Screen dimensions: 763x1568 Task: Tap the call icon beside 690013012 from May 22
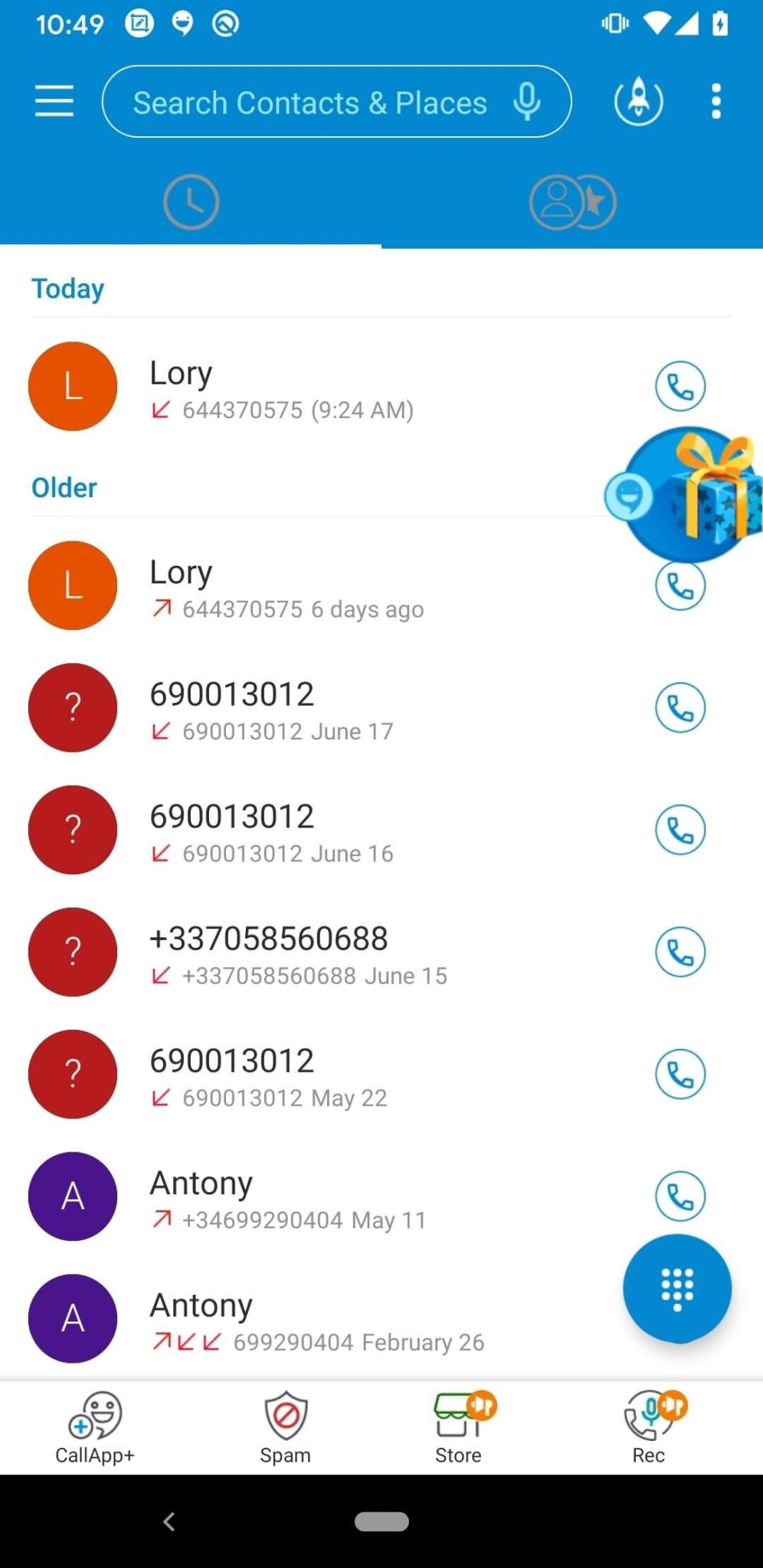[x=679, y=1073]
